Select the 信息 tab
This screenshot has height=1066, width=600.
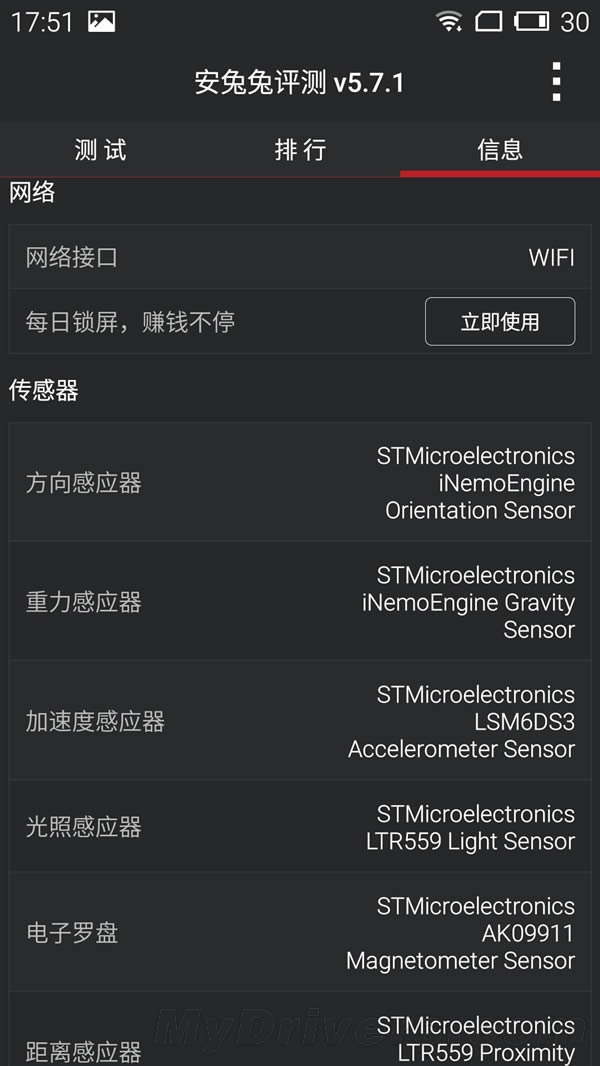[500, 150]
